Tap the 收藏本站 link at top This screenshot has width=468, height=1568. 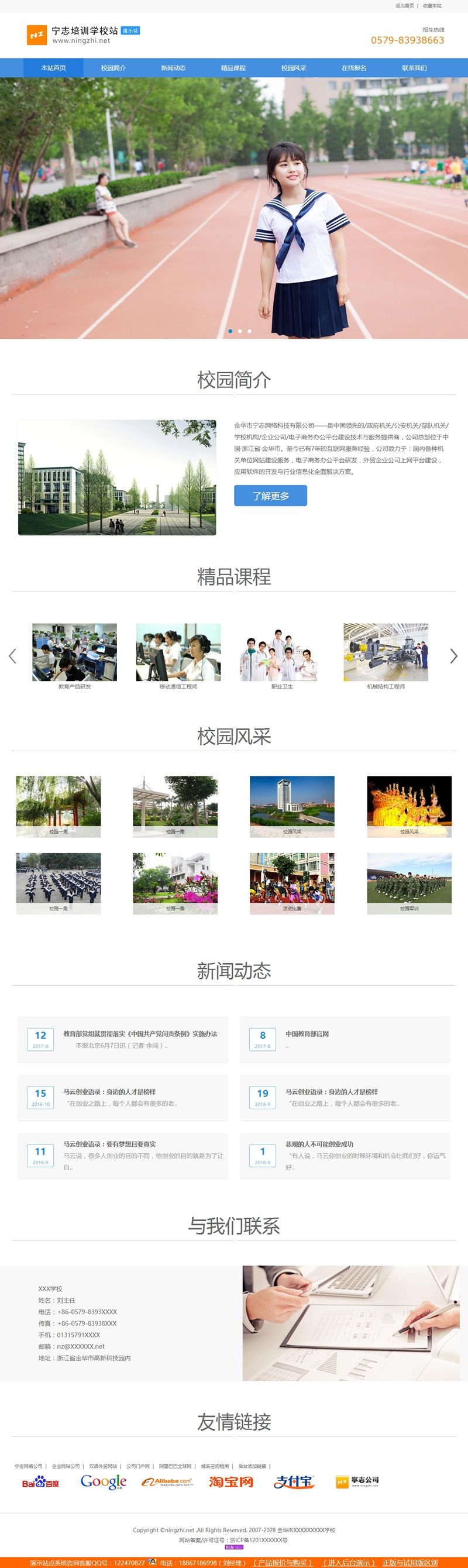pos(432,5)
